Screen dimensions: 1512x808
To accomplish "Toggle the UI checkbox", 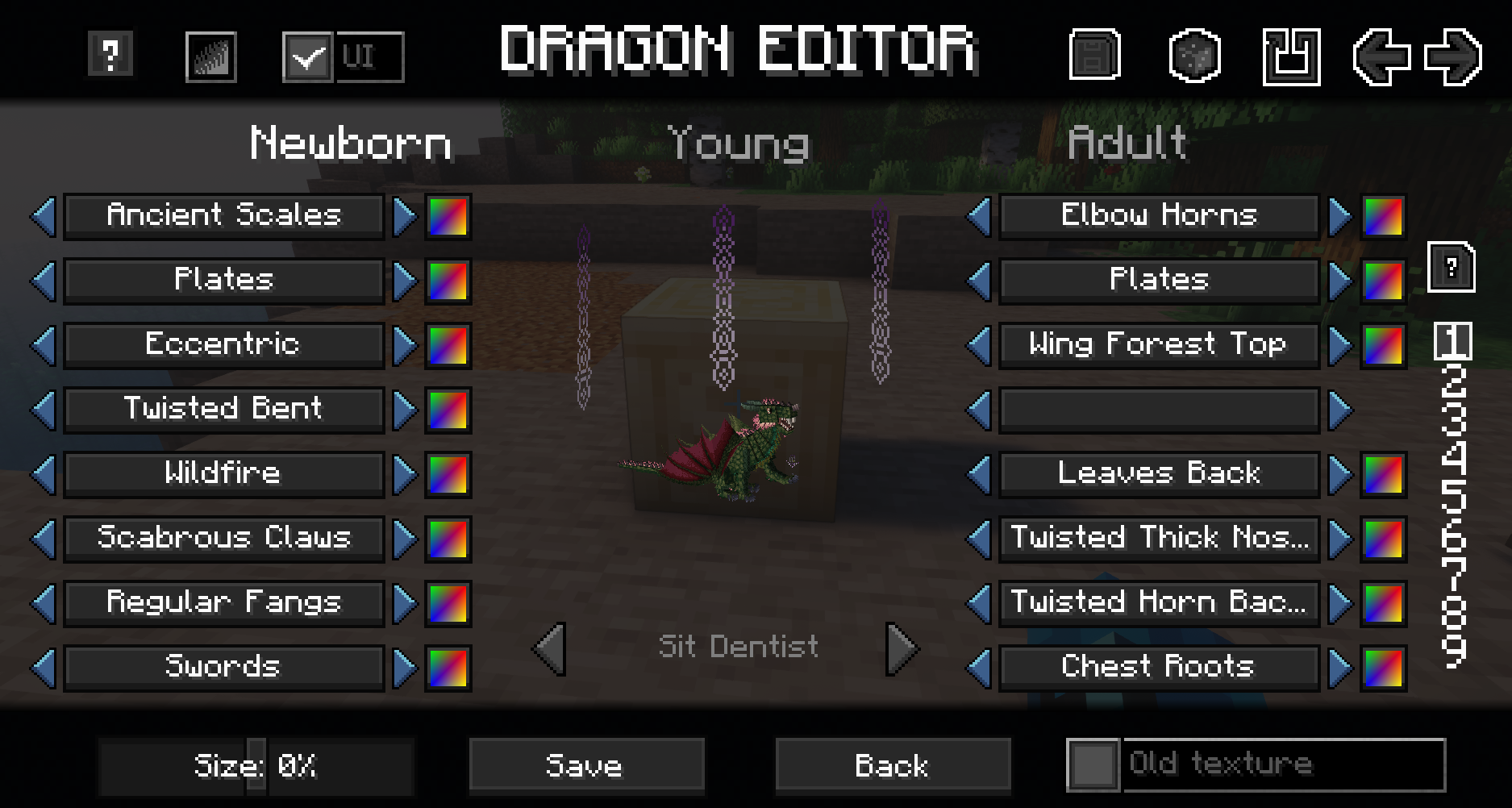I will click(x=307, y=57).
